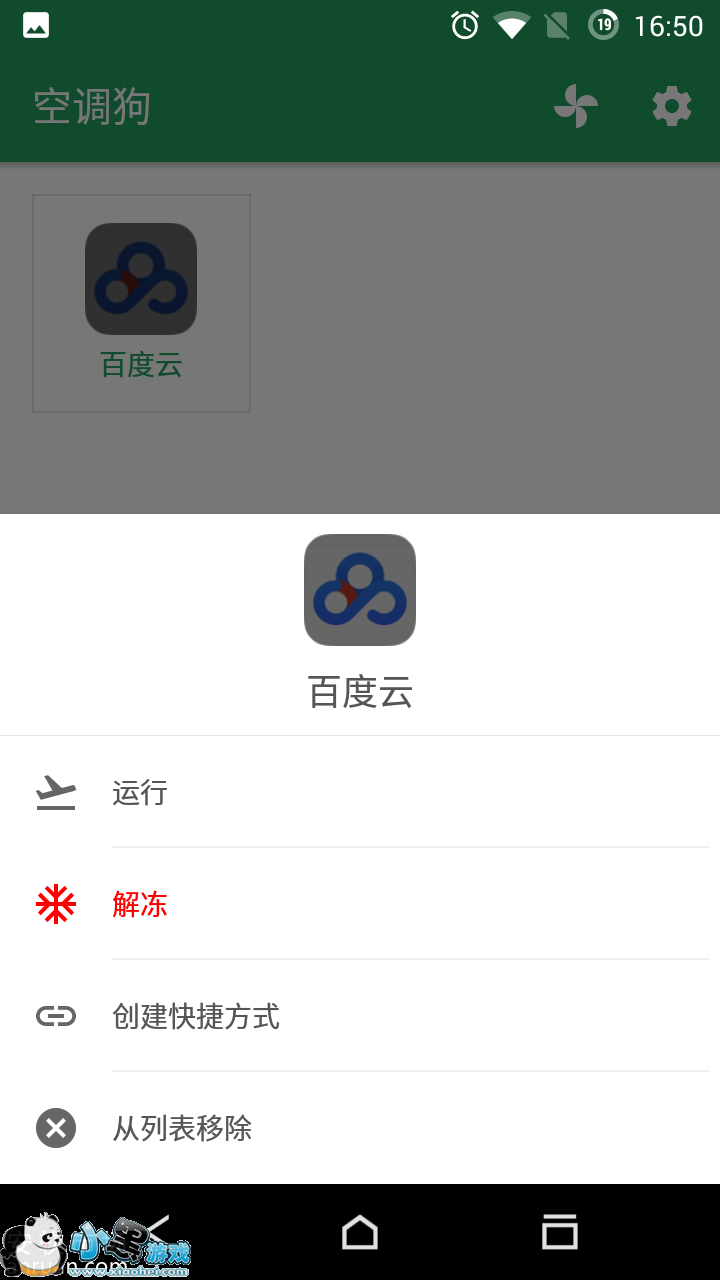Open the settings gear icon
The image size is (720, 1280).
671,106
